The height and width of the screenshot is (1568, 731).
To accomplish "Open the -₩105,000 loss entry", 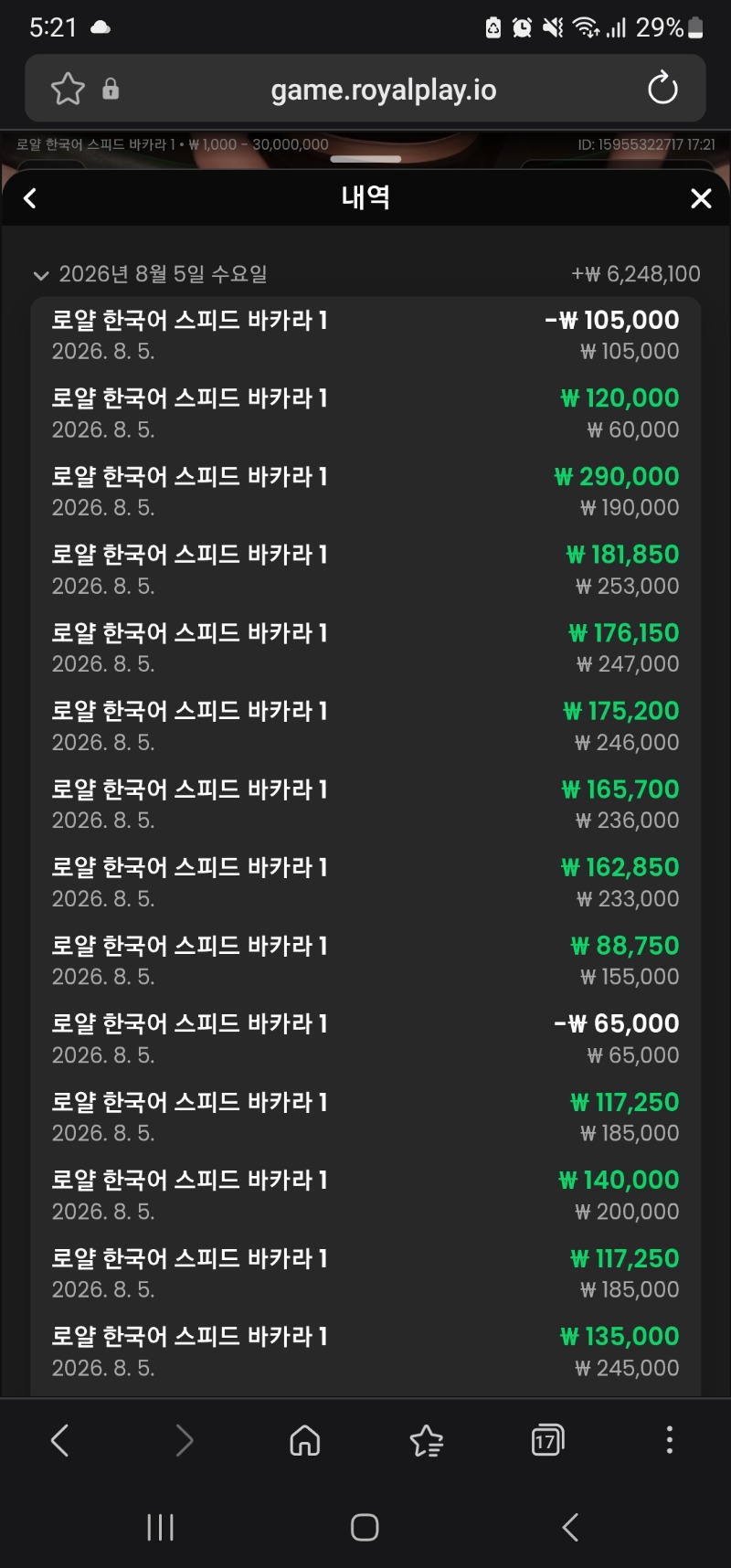I will [365, 335].
